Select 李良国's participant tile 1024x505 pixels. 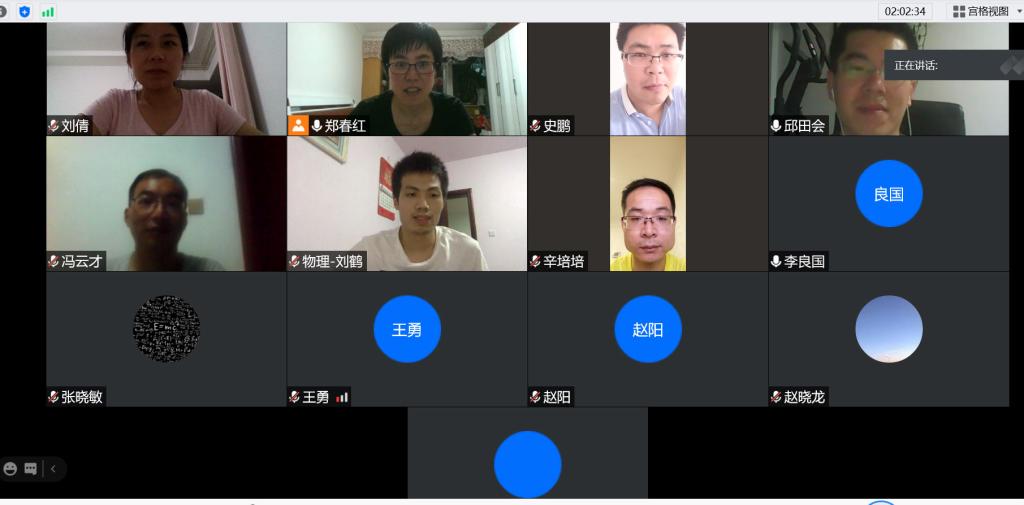889,203
